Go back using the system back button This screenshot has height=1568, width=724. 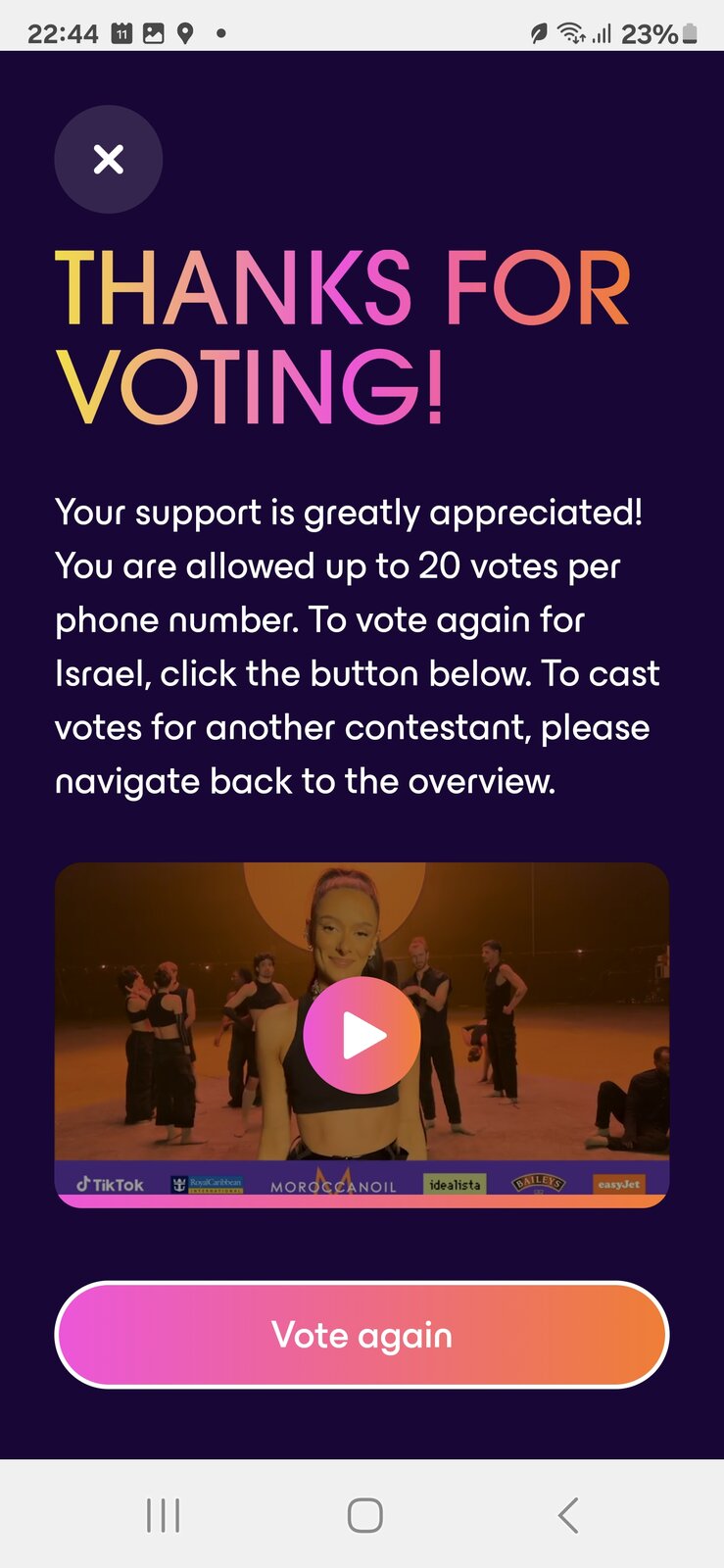(567, 1515)
